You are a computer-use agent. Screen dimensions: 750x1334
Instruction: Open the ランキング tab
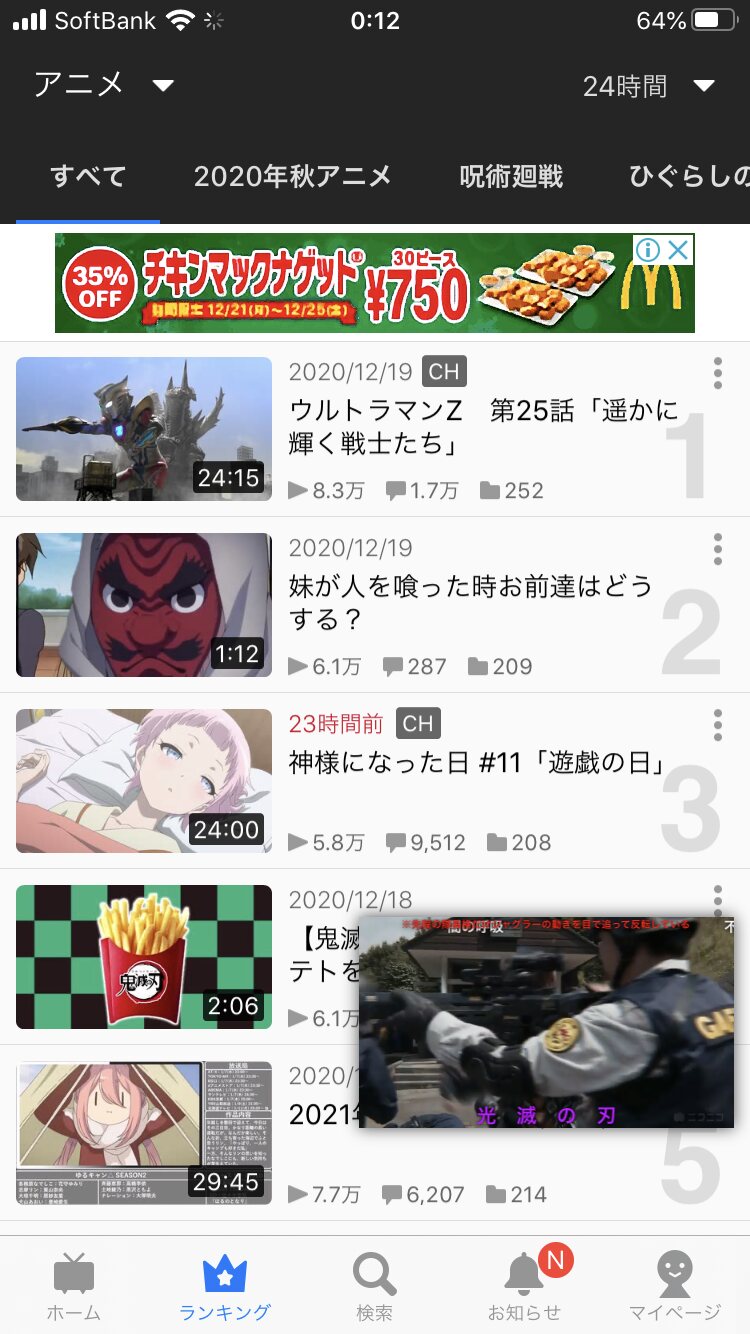225,1286
